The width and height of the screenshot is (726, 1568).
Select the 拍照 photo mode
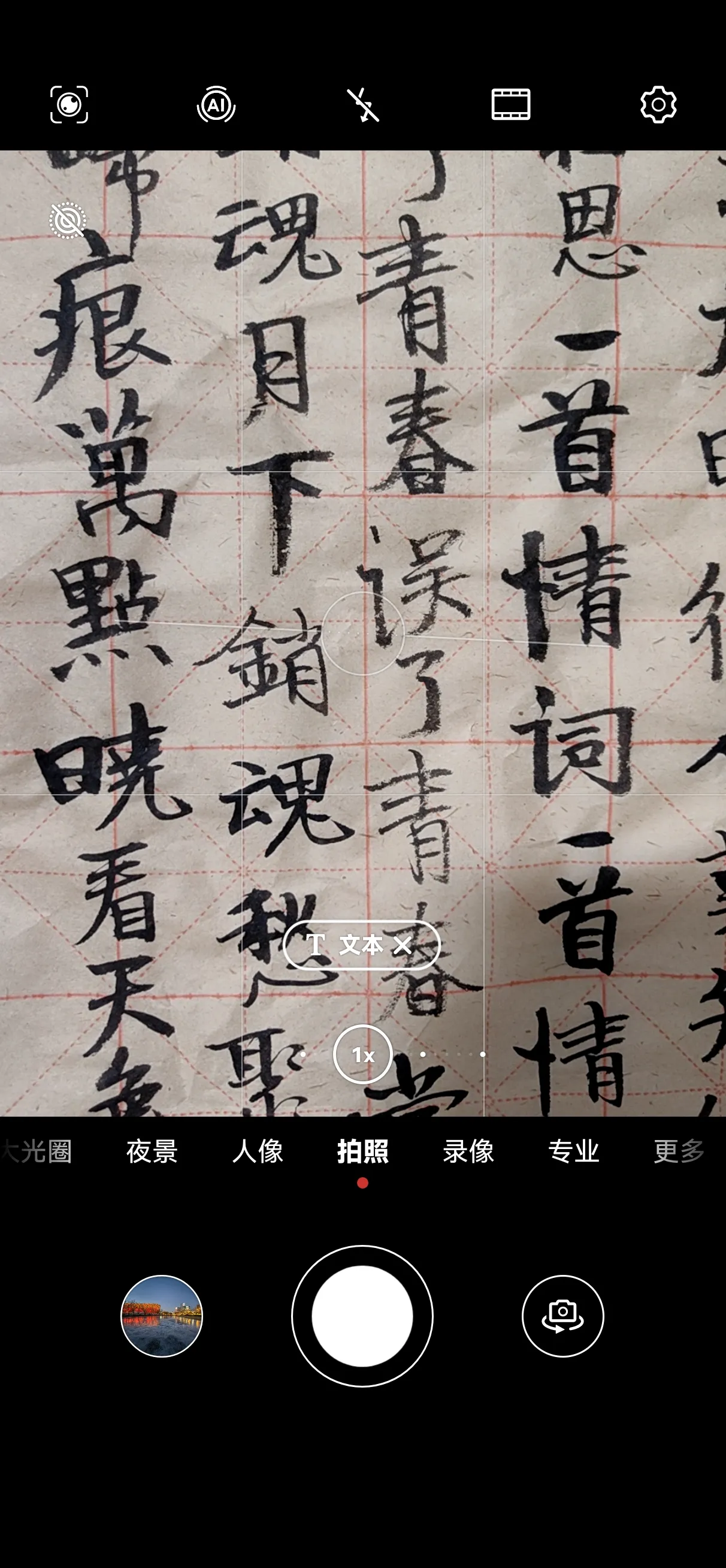[362, 1151]
